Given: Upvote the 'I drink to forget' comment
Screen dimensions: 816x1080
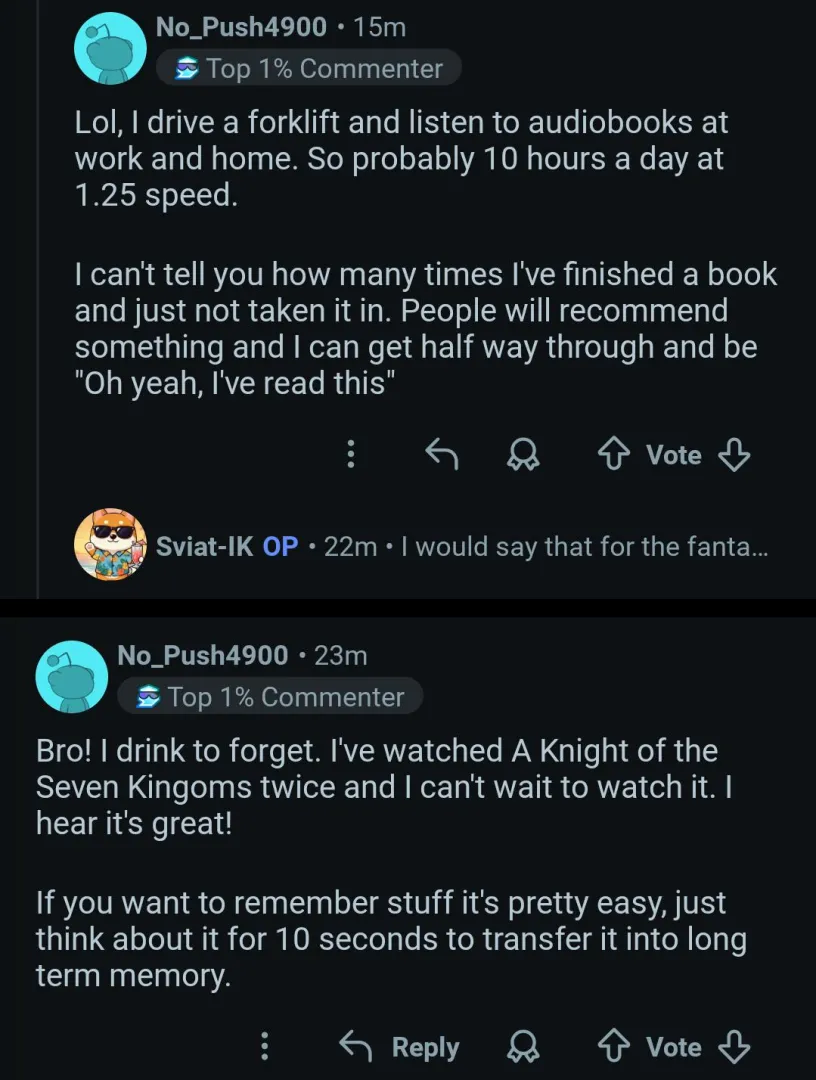Looking at the screenshot, I should point(612,1046).
